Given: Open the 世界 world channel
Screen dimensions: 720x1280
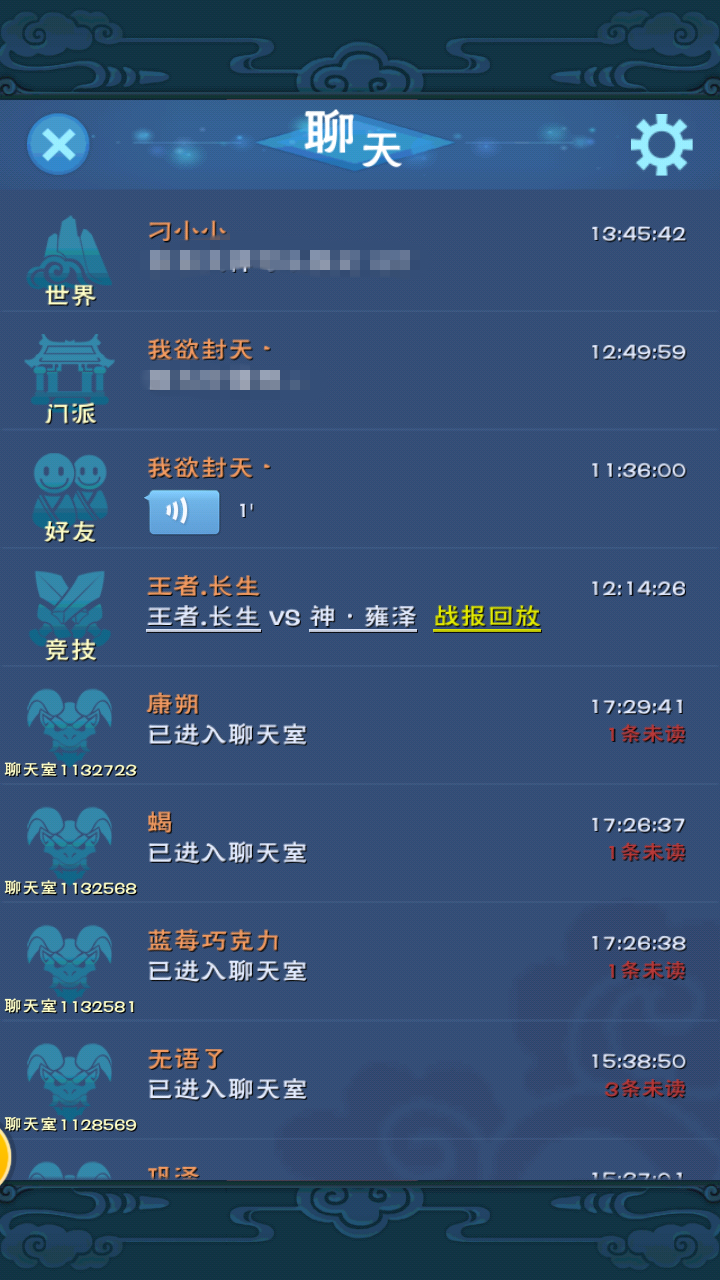Looking at the screenshot, I should point(70,260).
